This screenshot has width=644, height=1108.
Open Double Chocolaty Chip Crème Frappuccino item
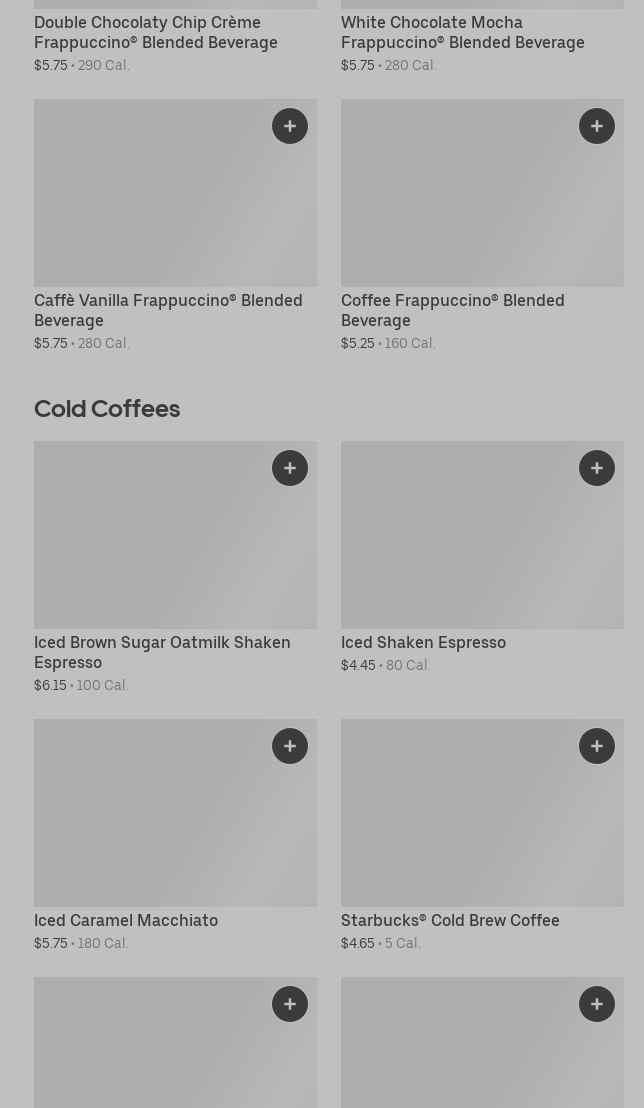pos(175,37)
